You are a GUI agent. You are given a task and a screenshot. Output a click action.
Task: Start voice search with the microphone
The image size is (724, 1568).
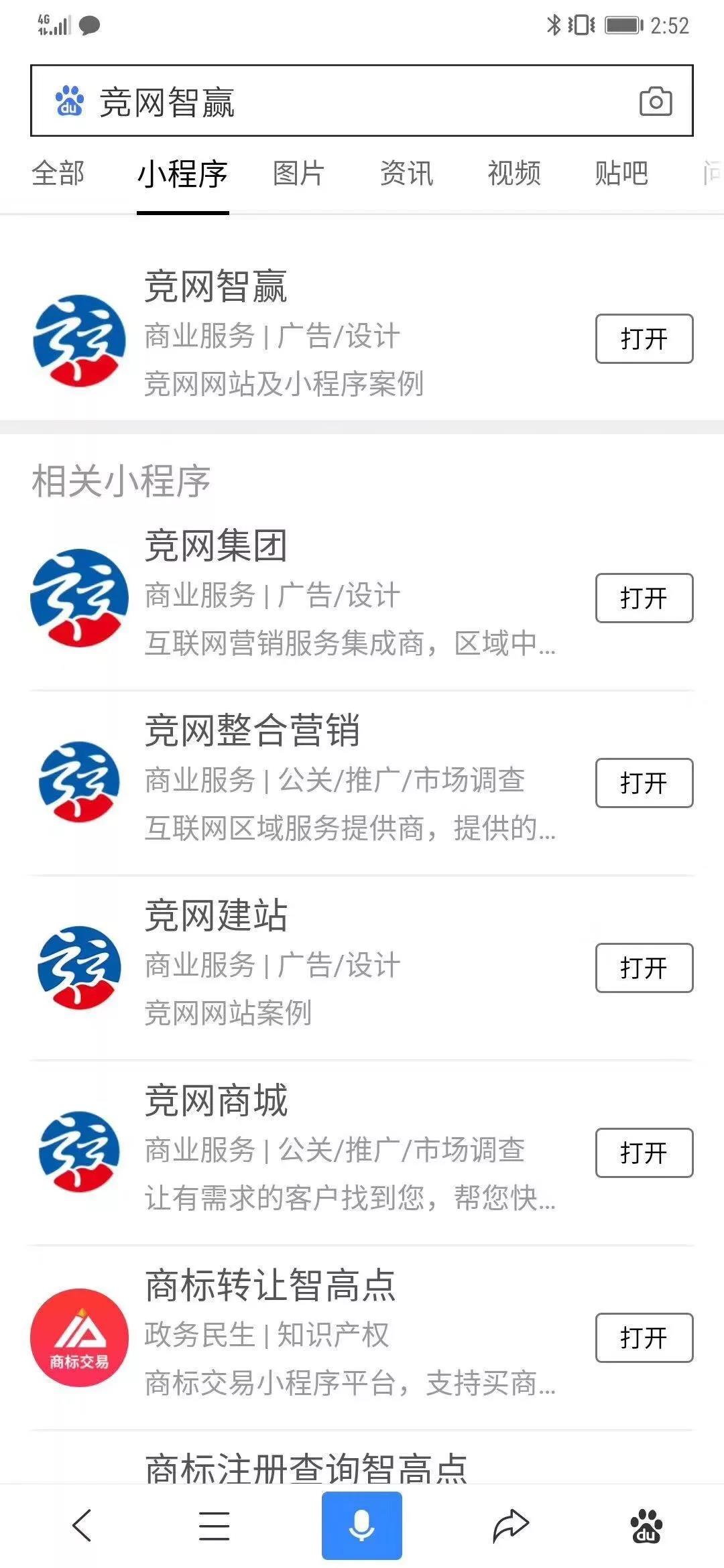click(x=362, y=1526)
